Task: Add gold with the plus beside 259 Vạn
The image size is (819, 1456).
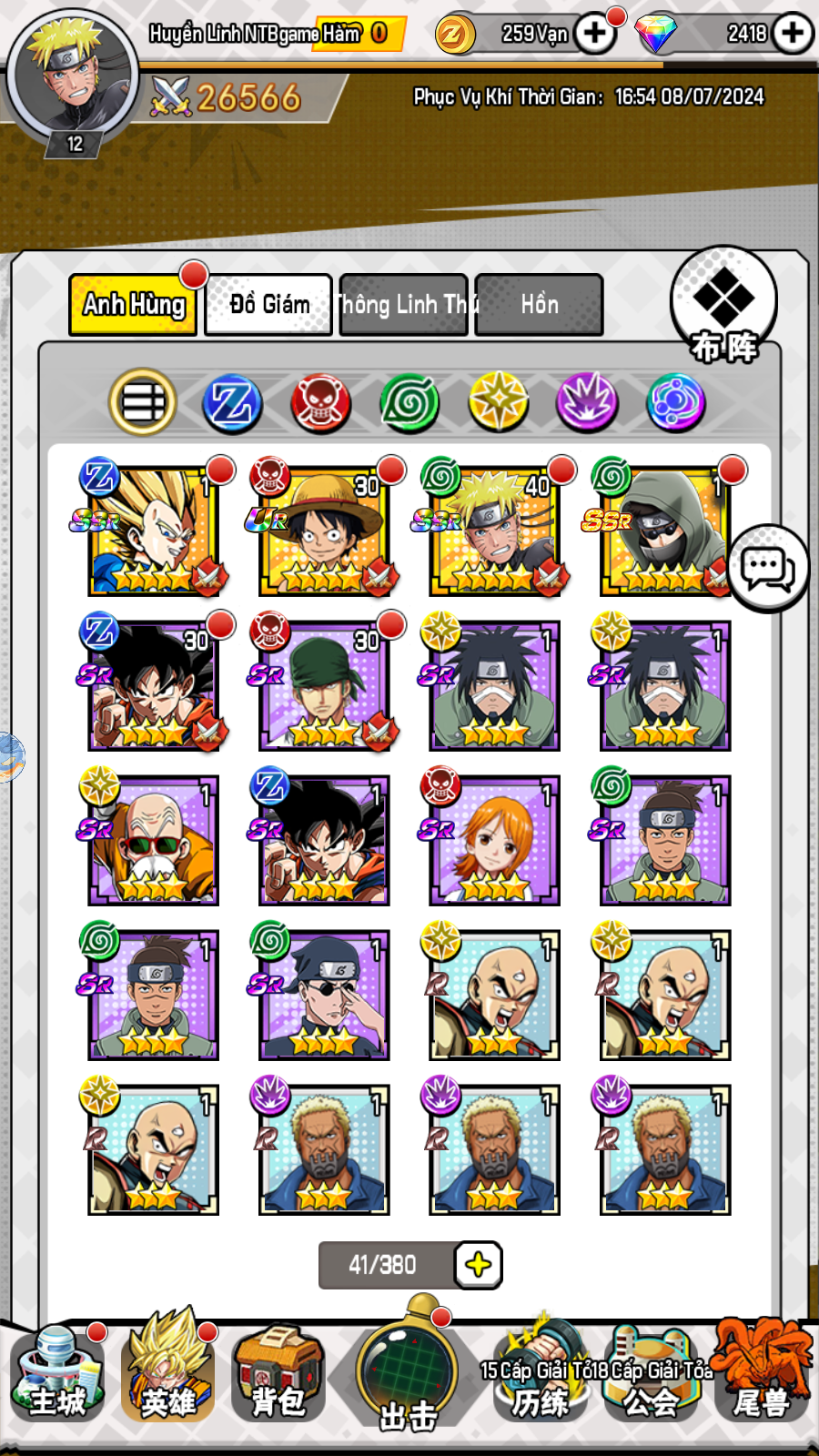Action: tap(595, 34)
